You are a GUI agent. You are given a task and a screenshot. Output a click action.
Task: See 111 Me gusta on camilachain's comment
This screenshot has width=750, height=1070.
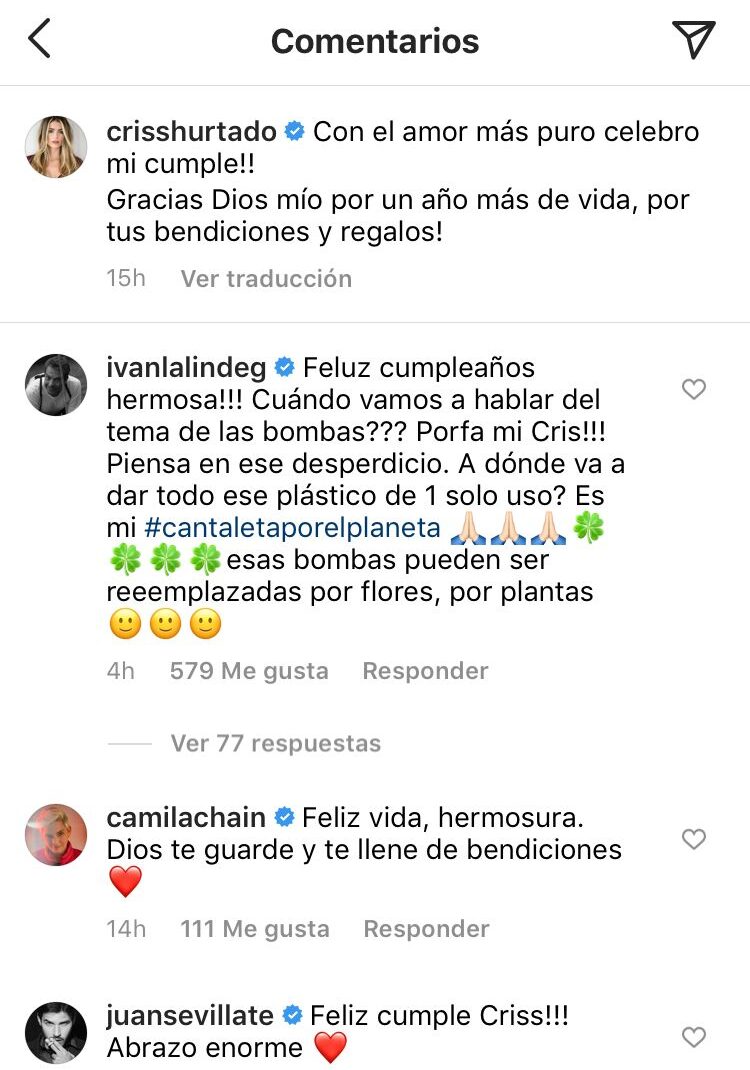pos(255,929)
